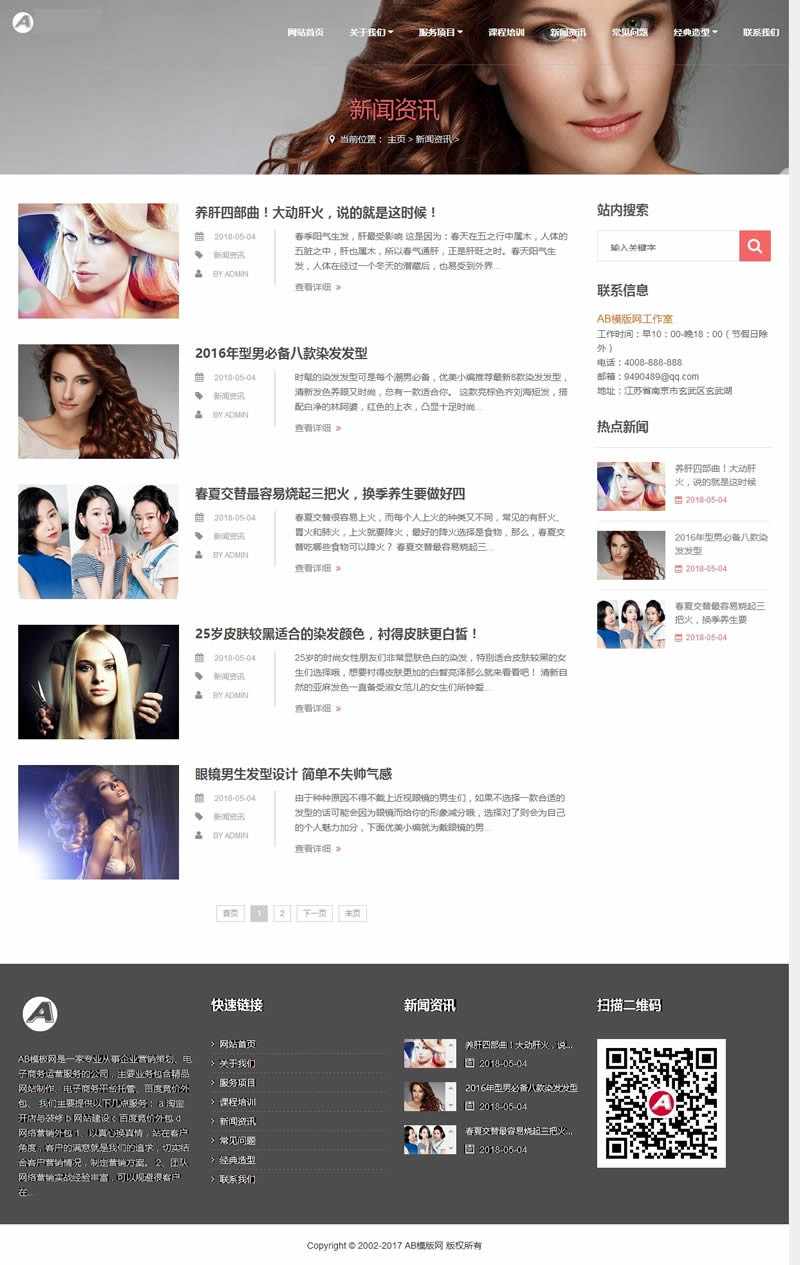The image size is (800, 1265).
Task: Open 网站首页 in the top navigation
Action: tap(305, 32)
